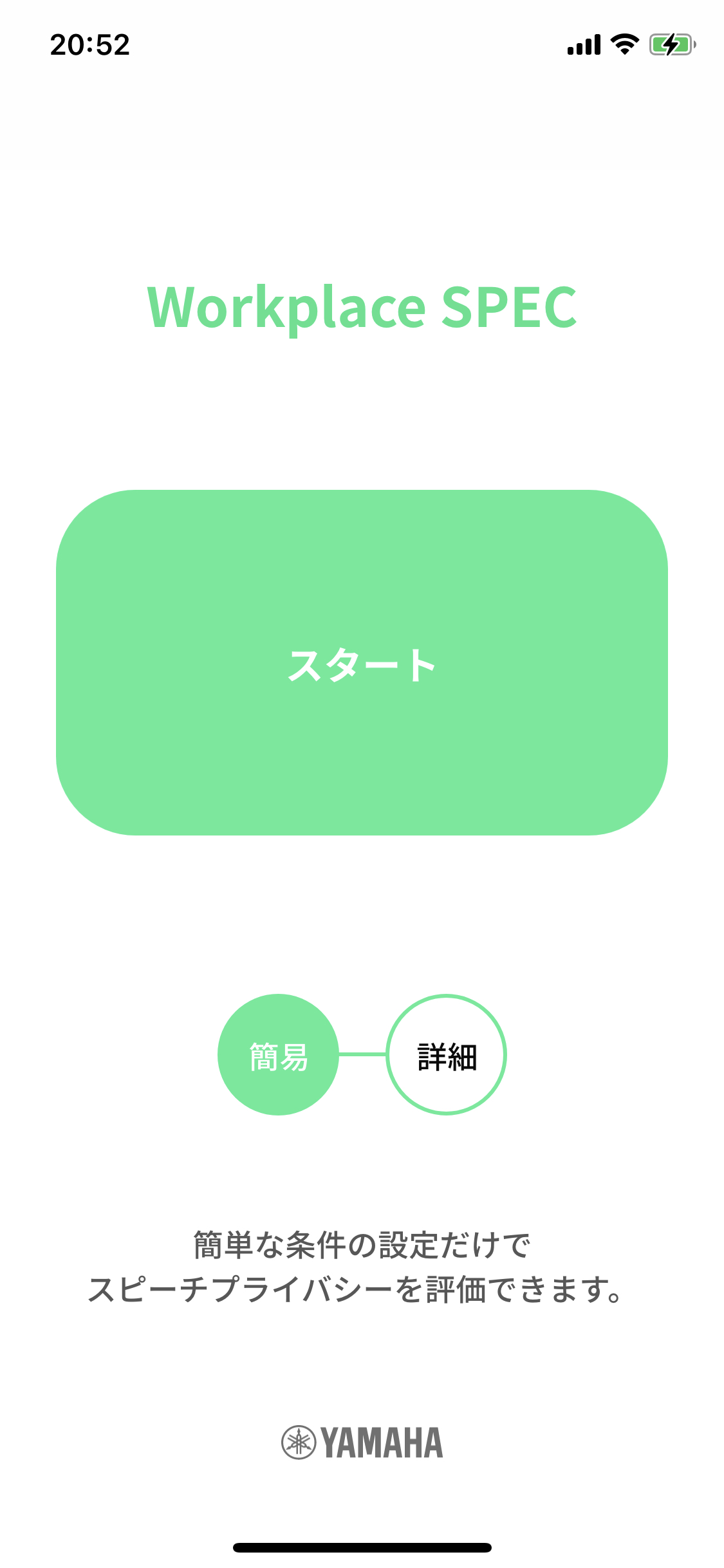This screenshot has height=1568, width=724.
Task: Tap the スタート start button
Action: (x=362, y=663)
